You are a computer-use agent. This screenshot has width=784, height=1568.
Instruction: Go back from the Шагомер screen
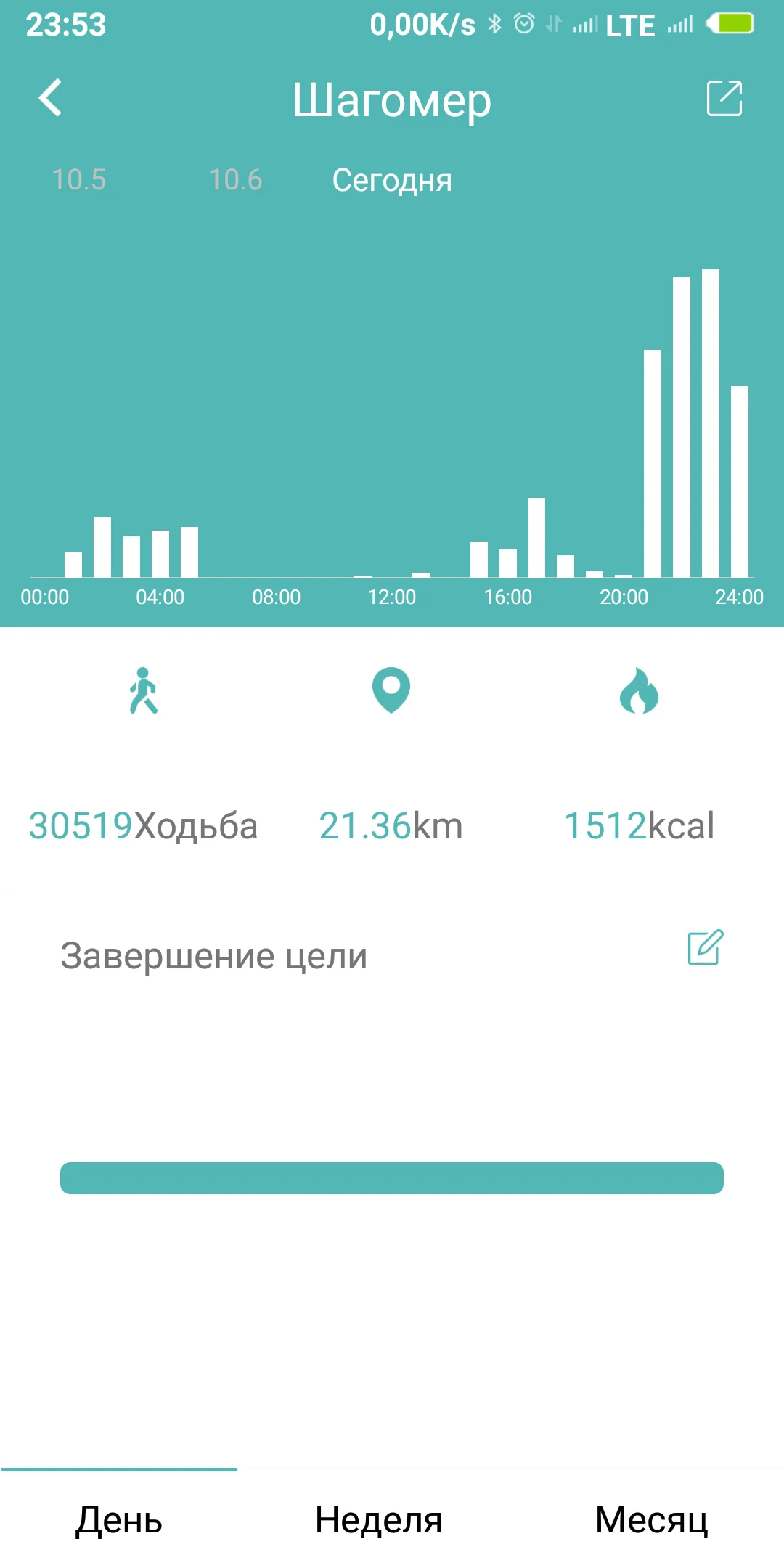[50, 98]
